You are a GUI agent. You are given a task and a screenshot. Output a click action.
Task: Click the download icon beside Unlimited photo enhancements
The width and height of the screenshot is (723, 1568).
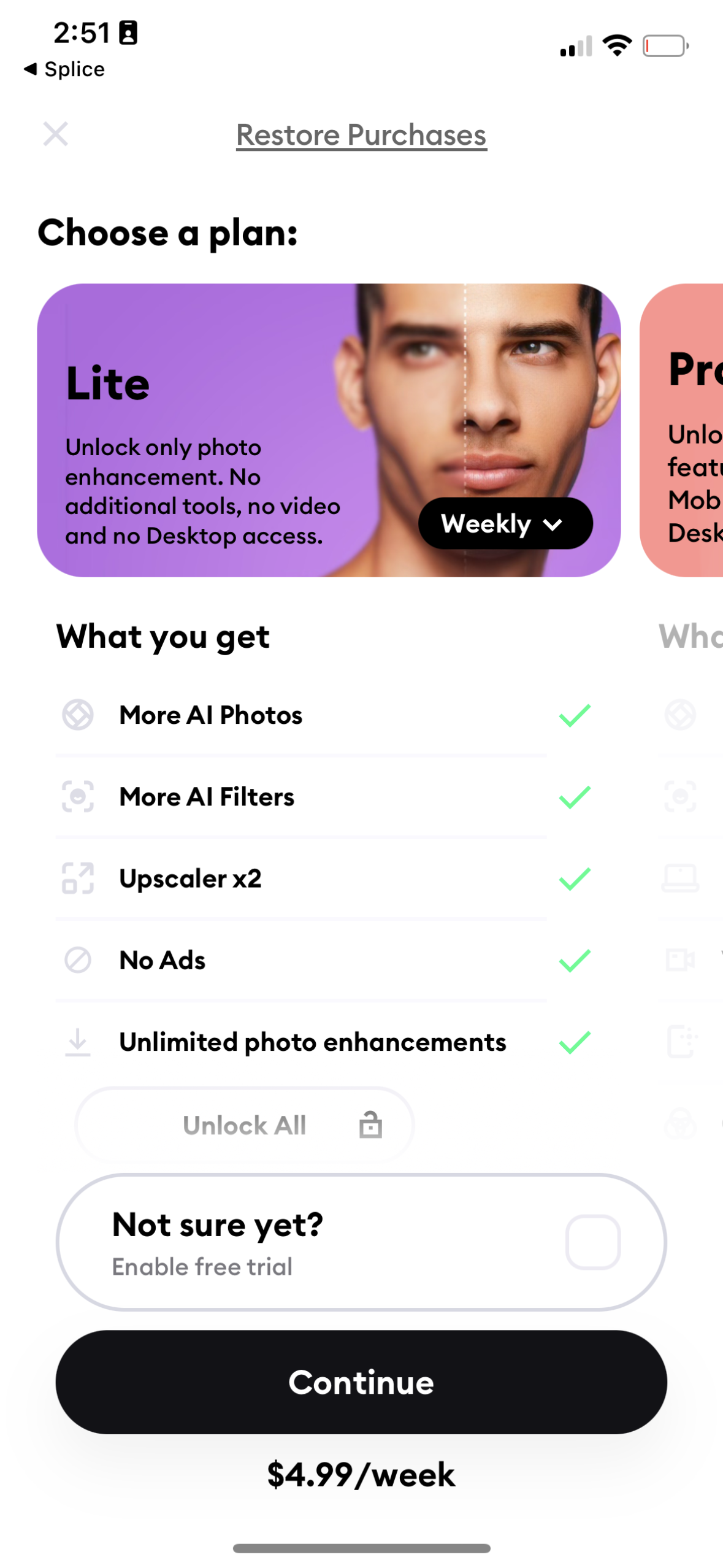77,1041
